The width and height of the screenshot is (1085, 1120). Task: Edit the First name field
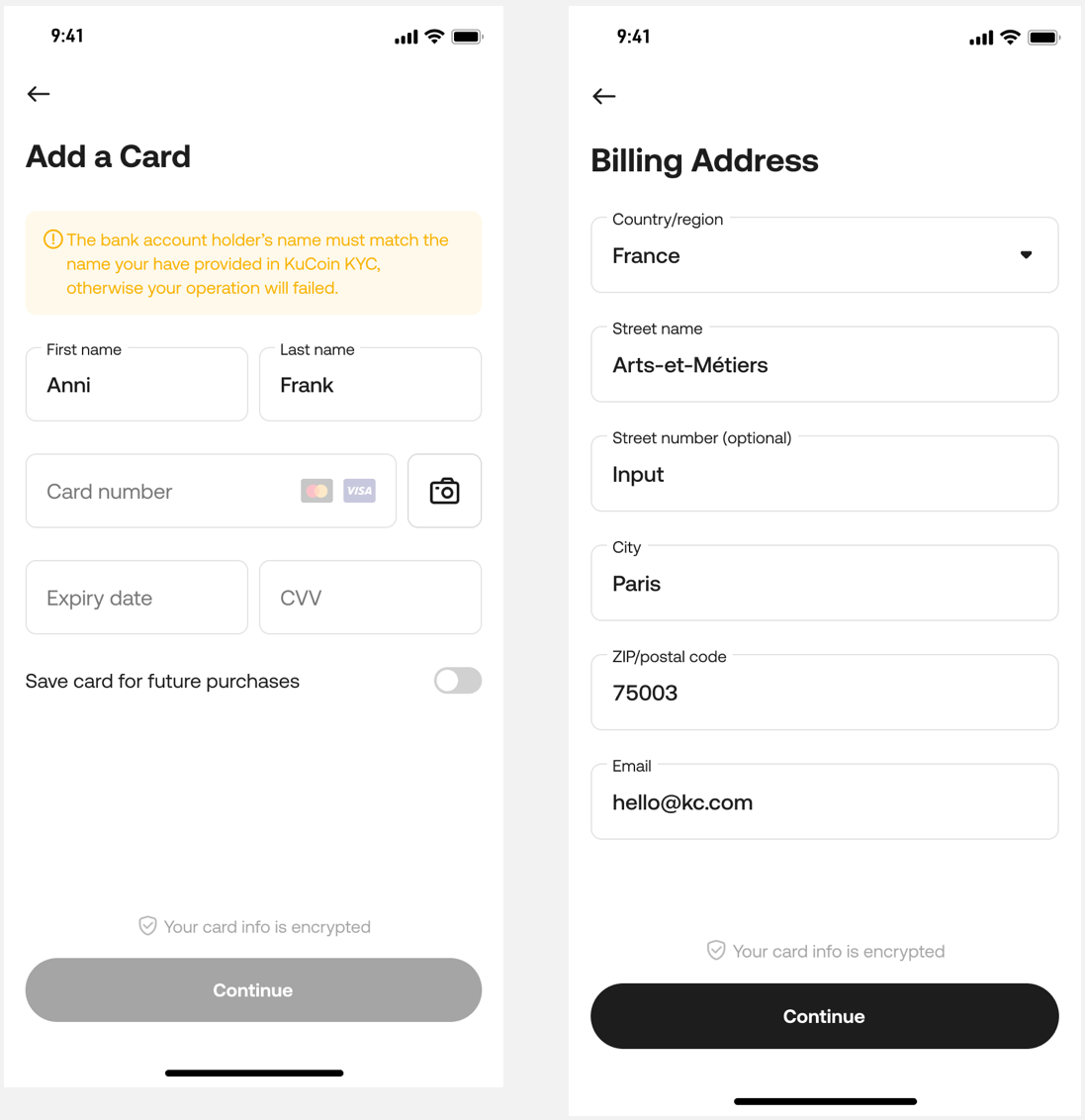(136, 385)
